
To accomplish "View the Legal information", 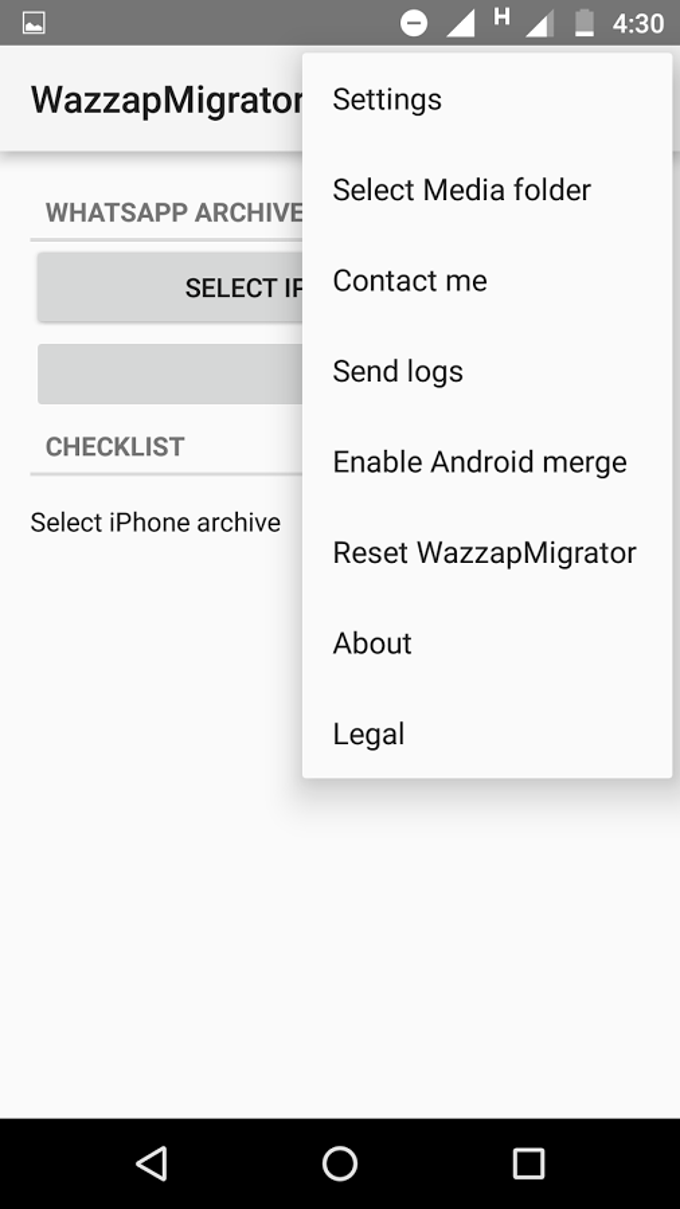I will 369,734.
